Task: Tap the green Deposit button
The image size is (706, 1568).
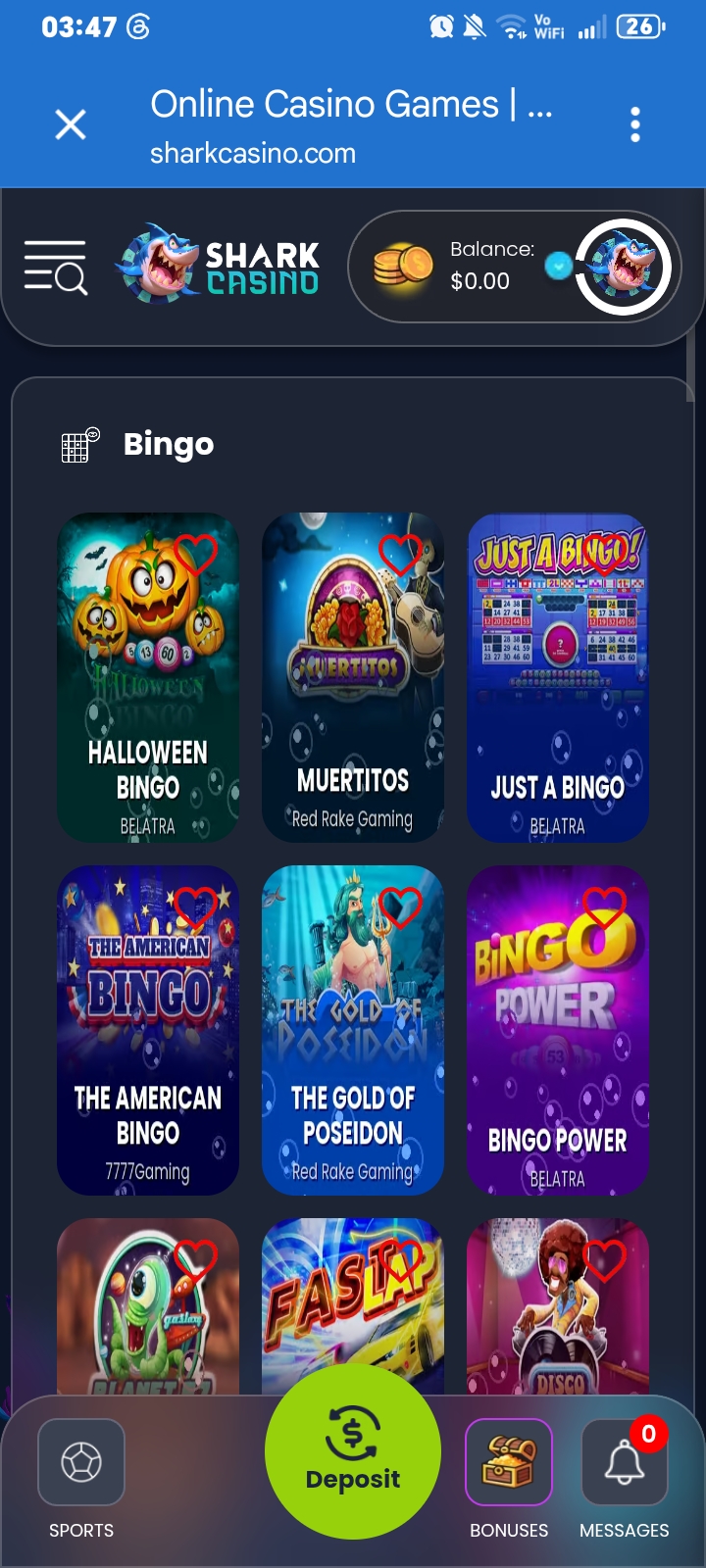Action: pyautogui.click(x=353, y=1451)
